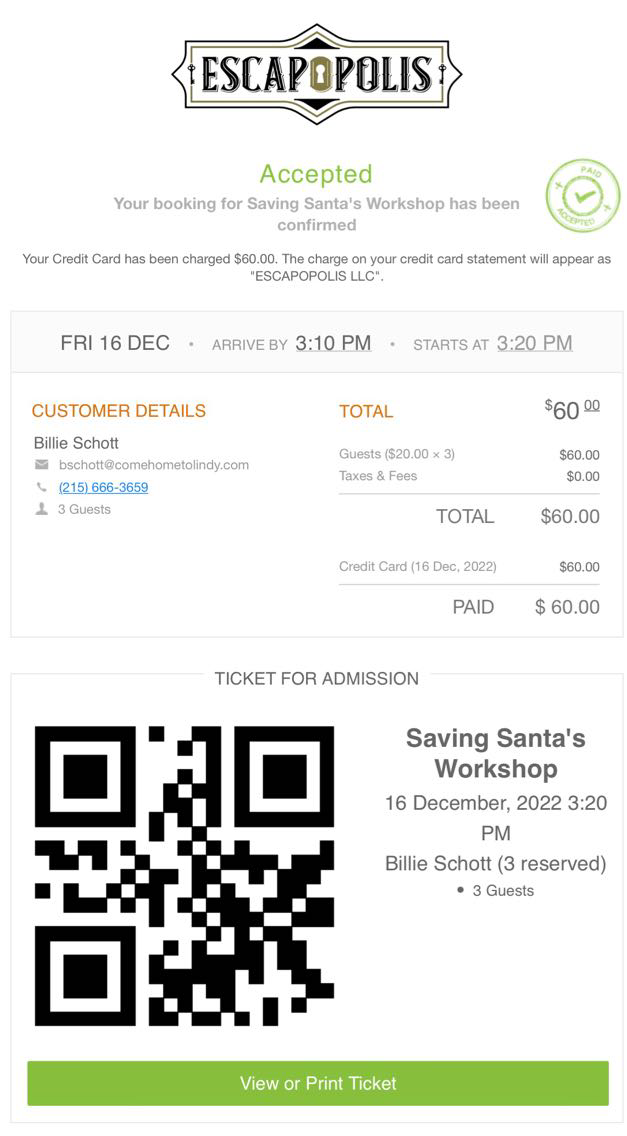The image size is (627, 1136).
Task: Open the View or Print Ticket button
Action: [317, 1083]
